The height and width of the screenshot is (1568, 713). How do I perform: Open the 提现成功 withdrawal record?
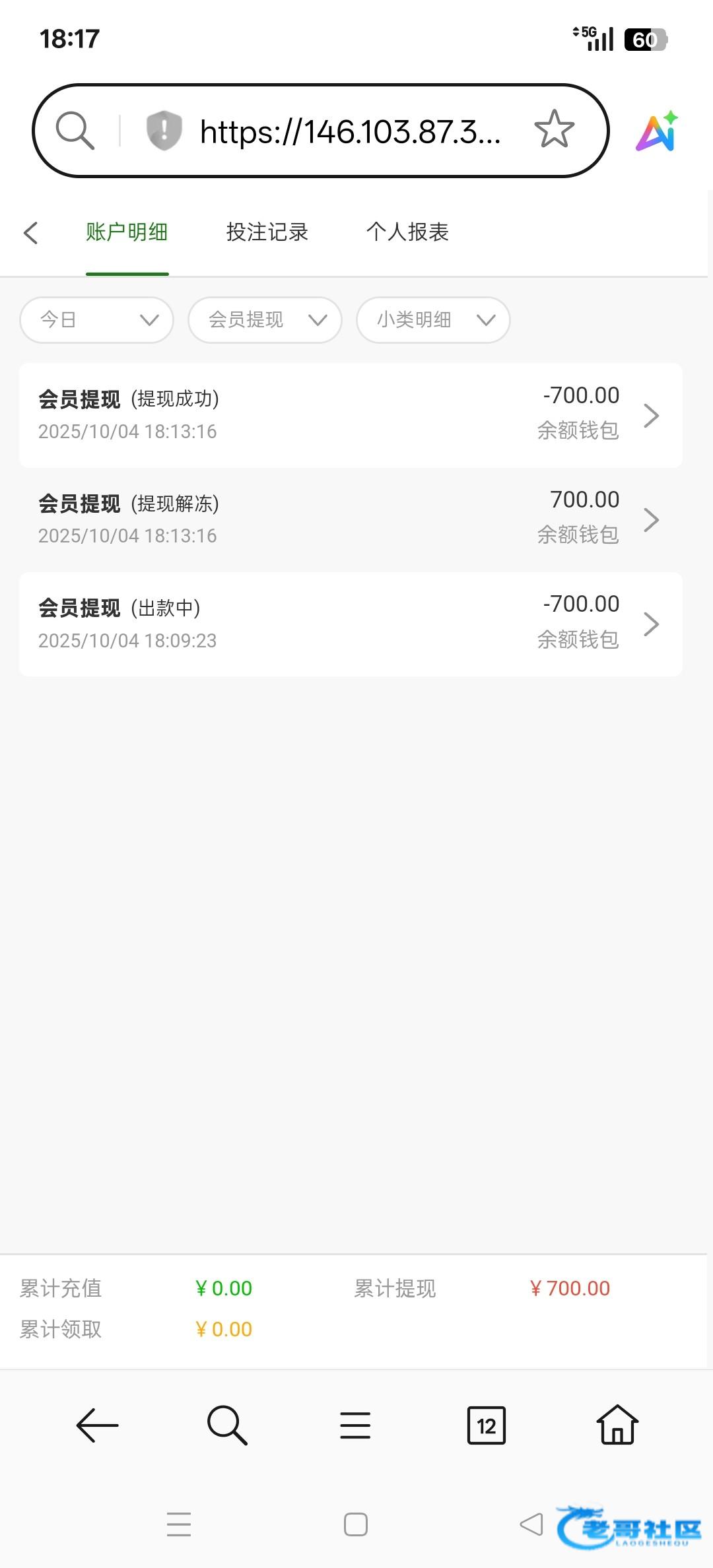(x=351, y=415)
